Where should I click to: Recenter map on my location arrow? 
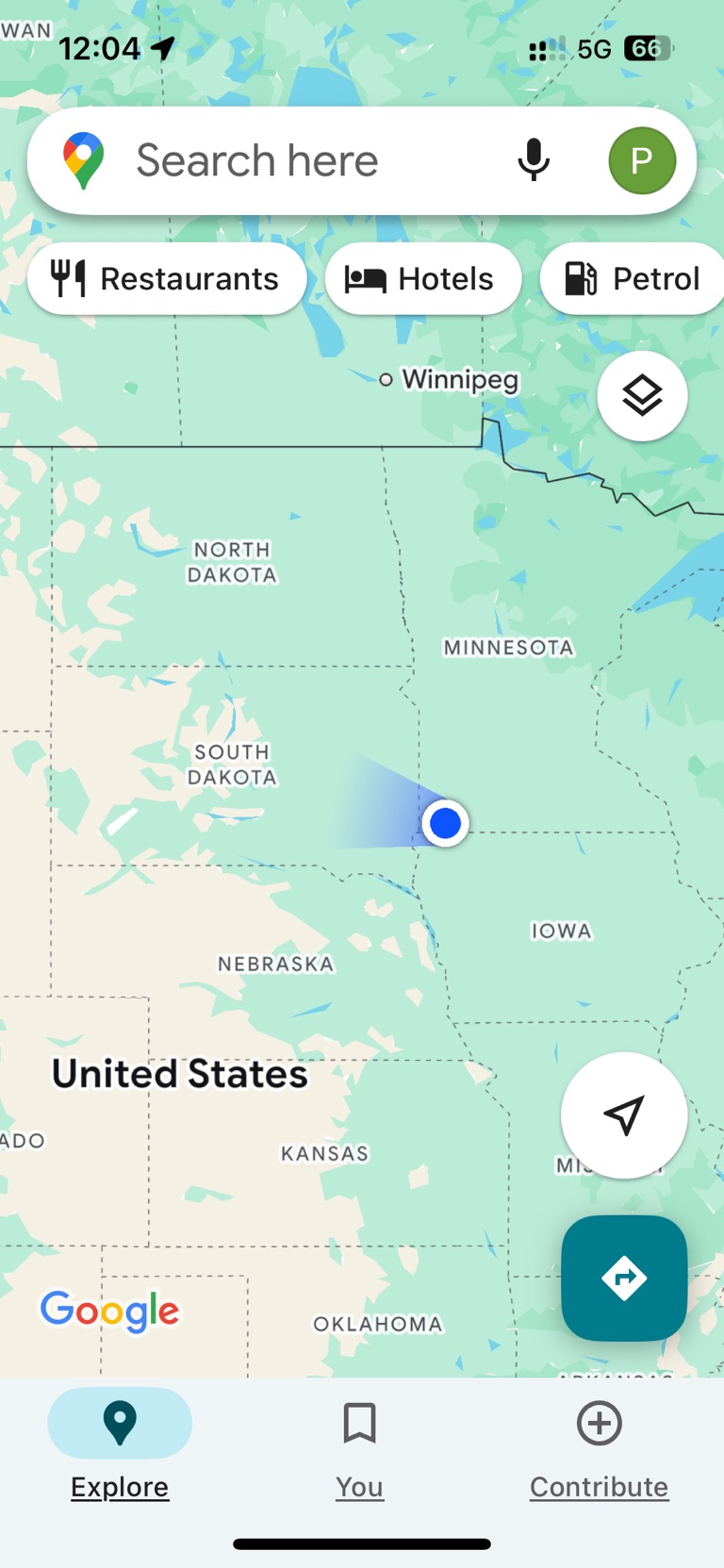[623, 1115]
